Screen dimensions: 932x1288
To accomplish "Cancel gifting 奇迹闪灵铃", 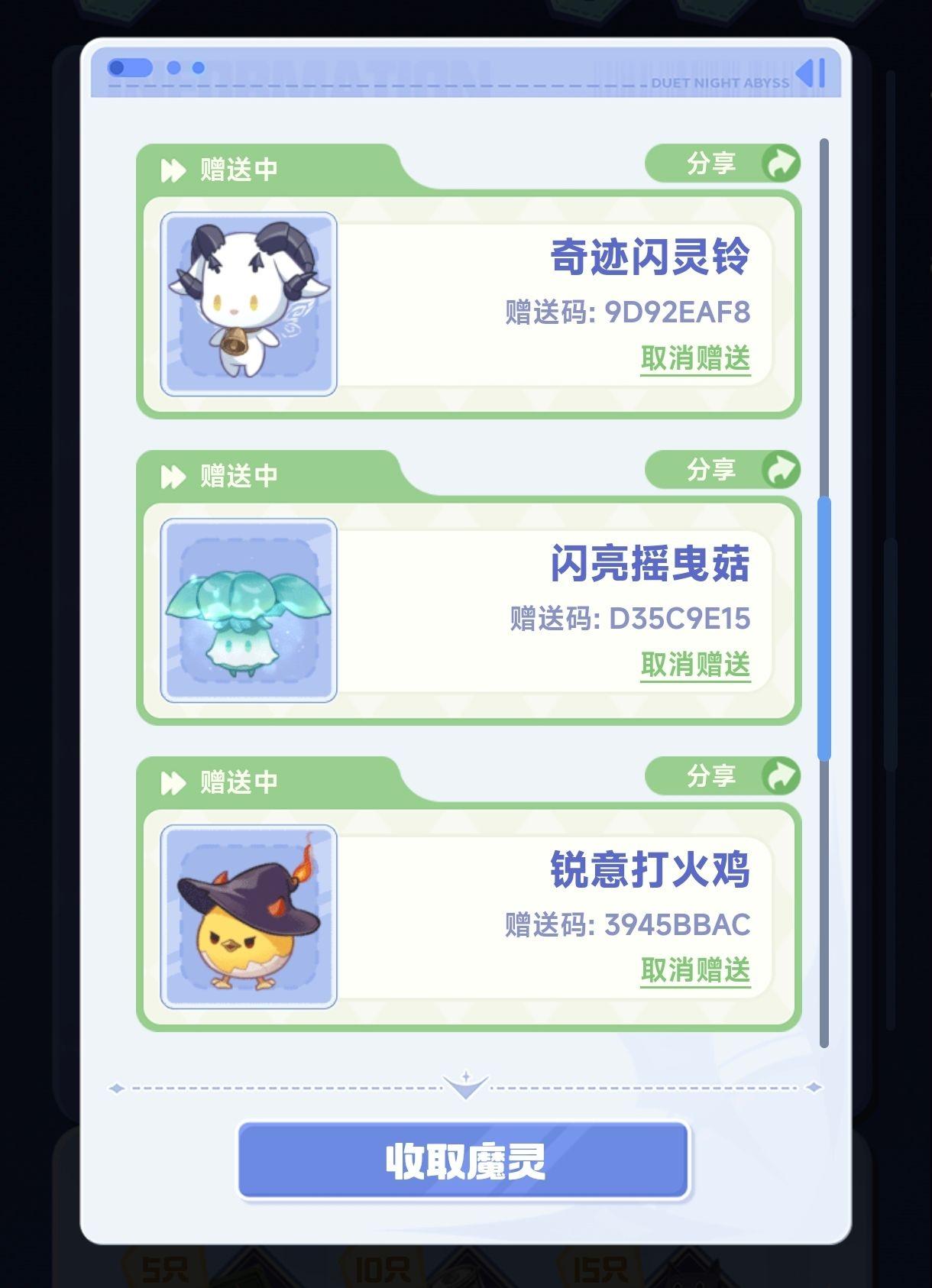I will tap(695, 358).
